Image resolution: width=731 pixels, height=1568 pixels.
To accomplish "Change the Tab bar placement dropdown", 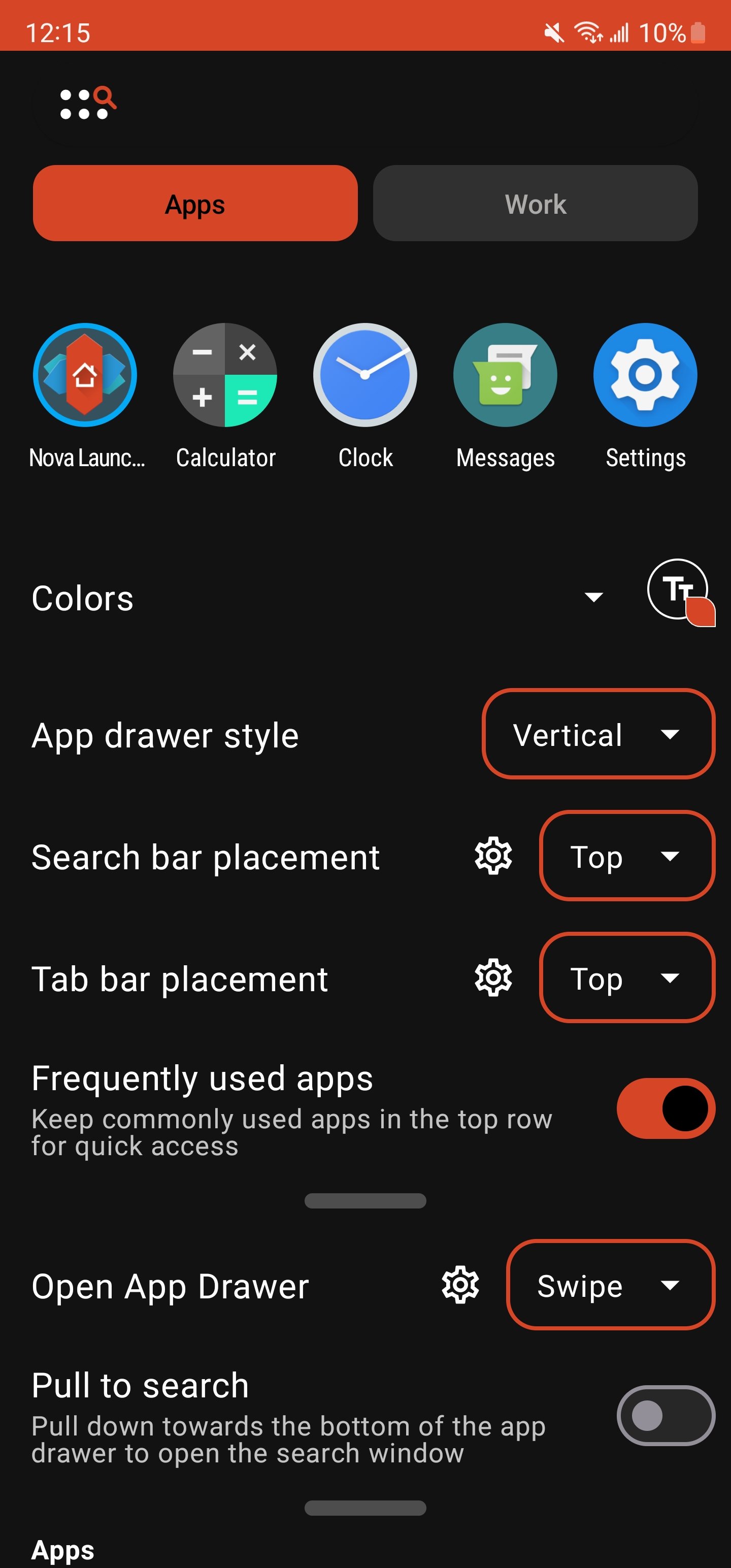I will (x=627, y=978).
